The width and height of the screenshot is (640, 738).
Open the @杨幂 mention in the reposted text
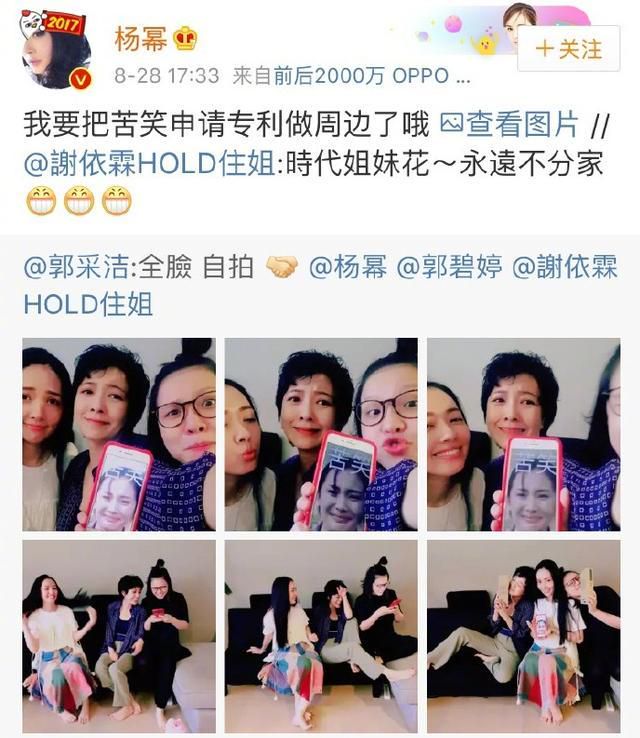pyautogui.click(x=348, y=267)
